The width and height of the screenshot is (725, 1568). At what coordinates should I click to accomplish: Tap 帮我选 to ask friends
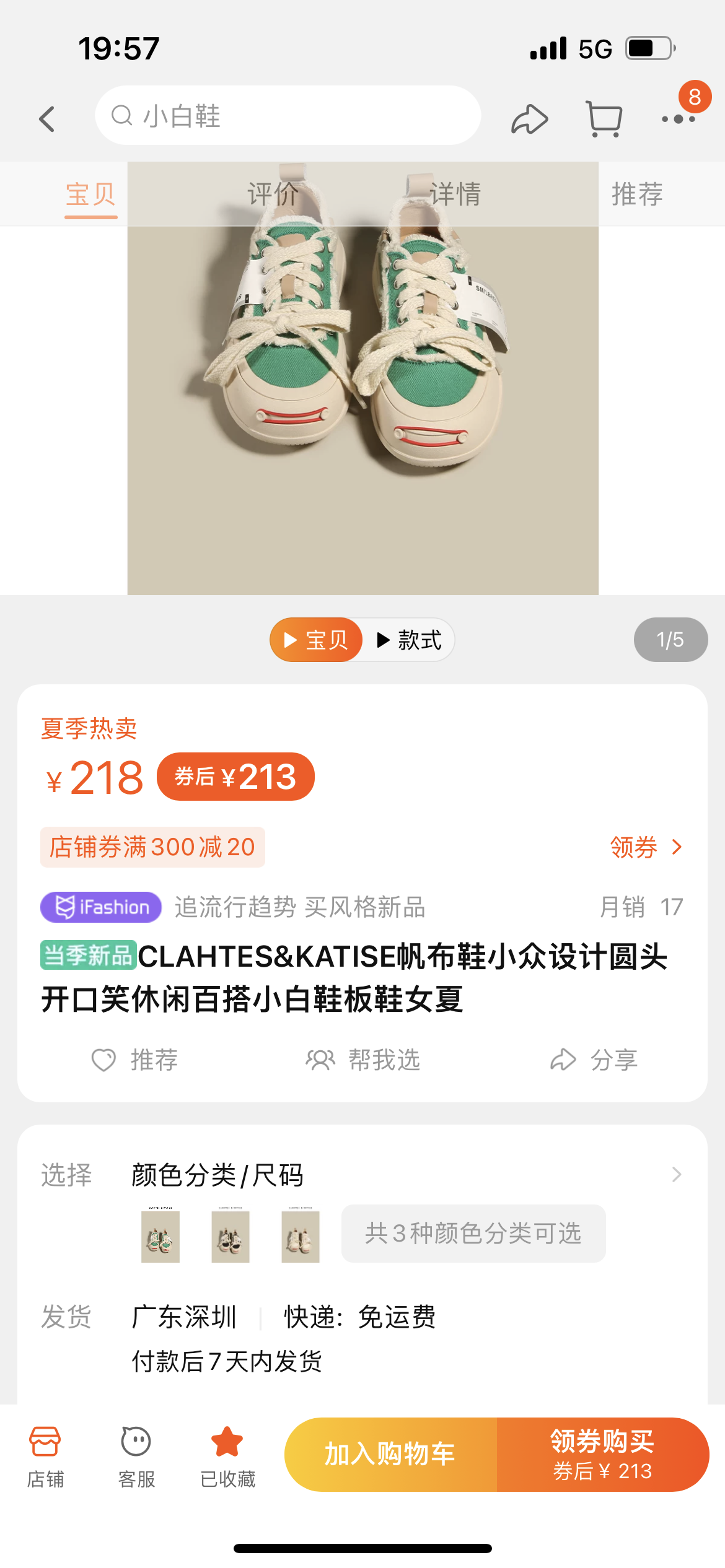coord(363,1060)
